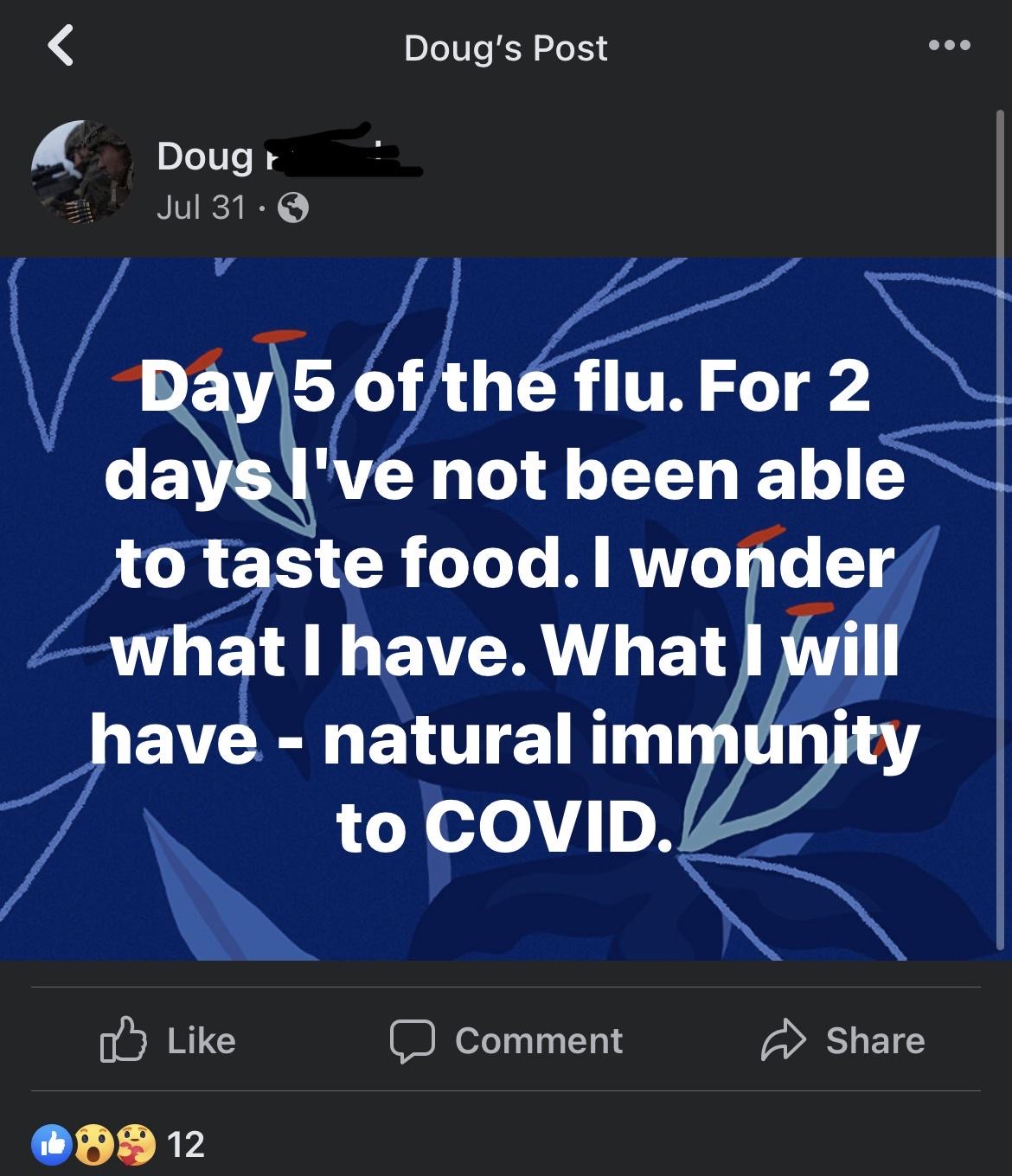Tap Doug's name to view profile
1012x1176 pixels.
[206, 157]
